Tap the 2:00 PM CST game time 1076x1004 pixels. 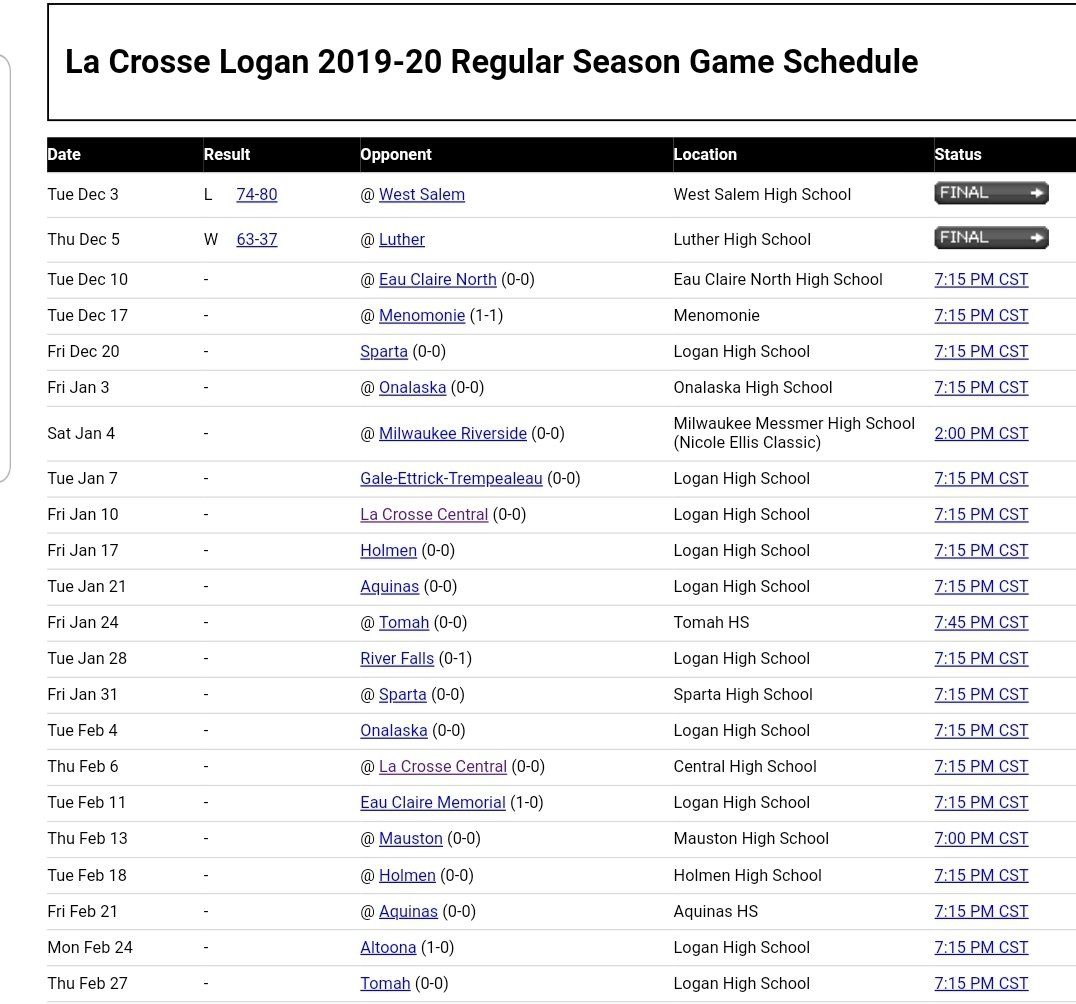click(x=980, y=433)
